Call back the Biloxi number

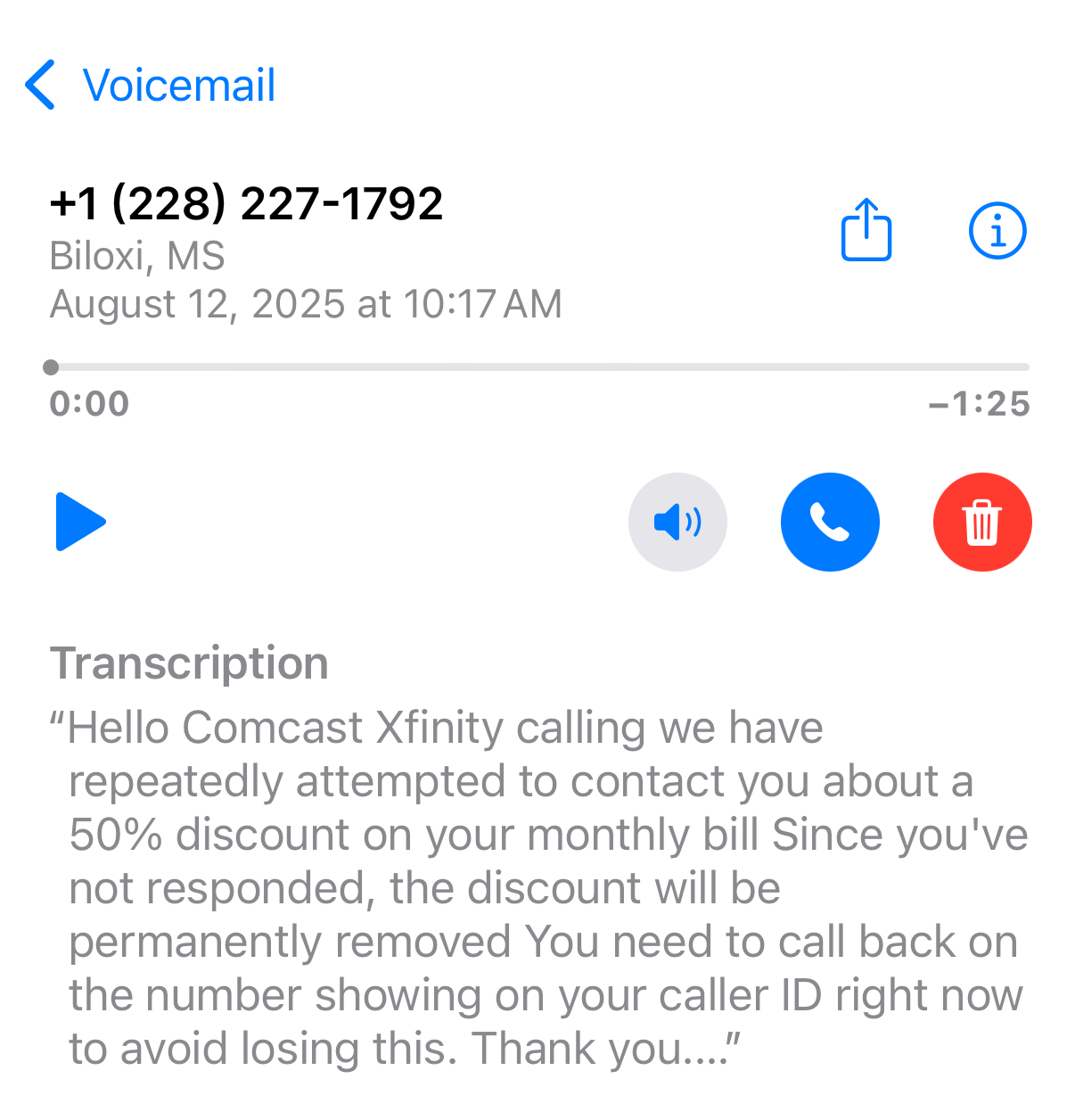point(830,522)
